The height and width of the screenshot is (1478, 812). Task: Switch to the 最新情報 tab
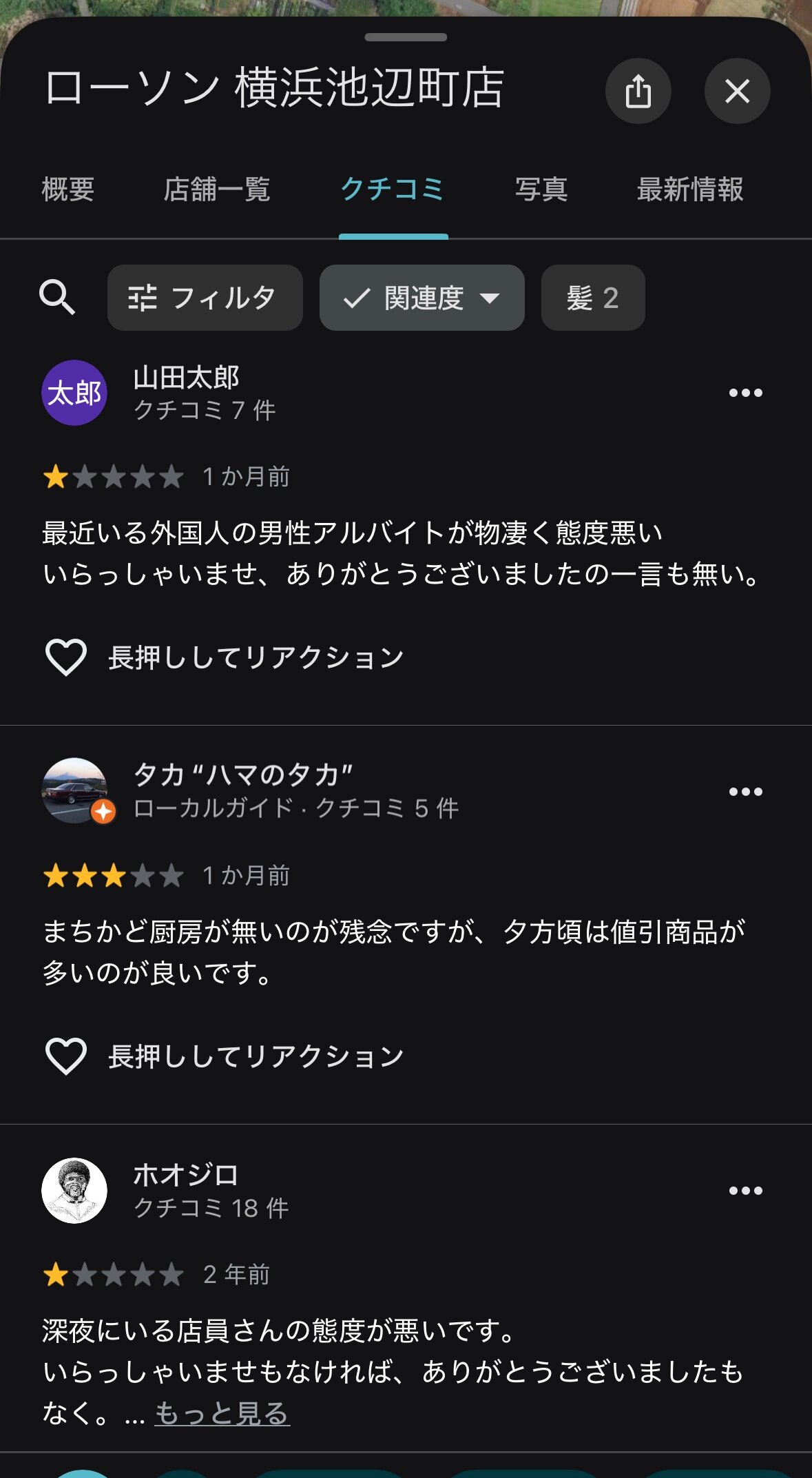coord(690,189)
